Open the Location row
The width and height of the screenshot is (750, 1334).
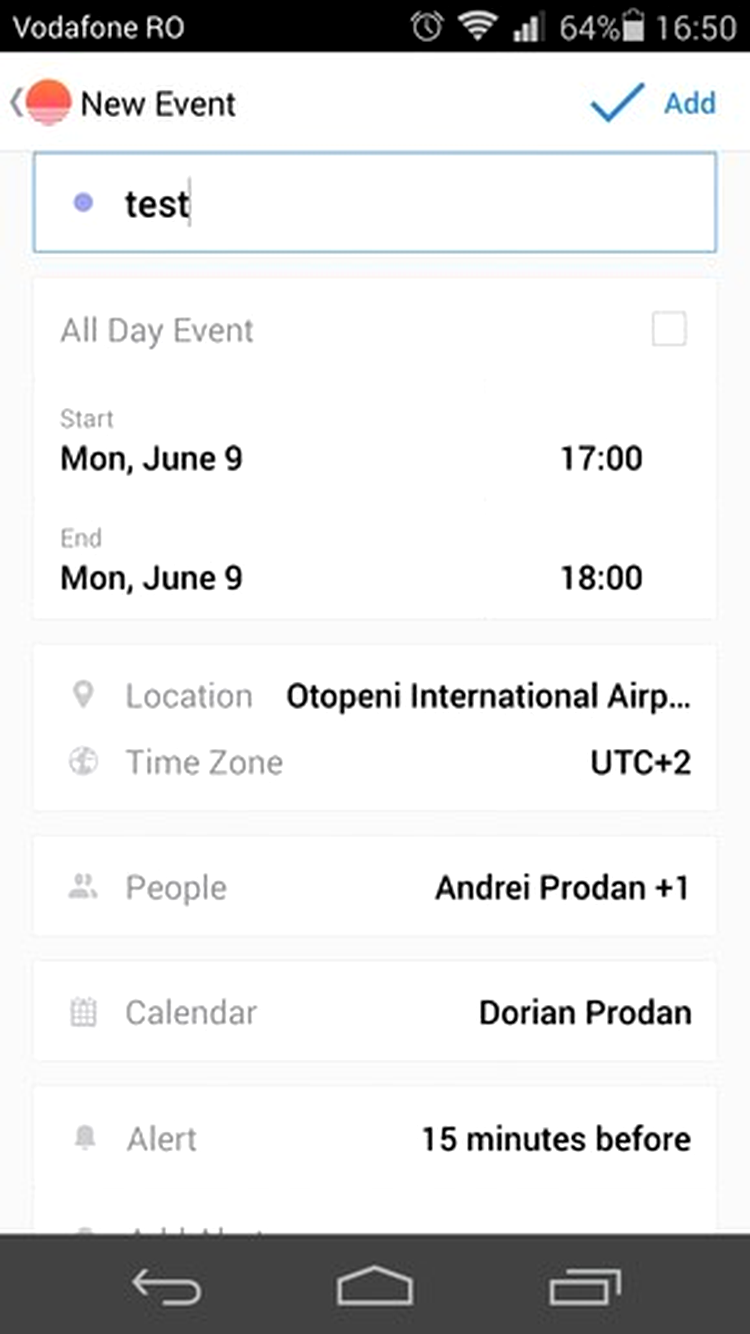(375, 696)
